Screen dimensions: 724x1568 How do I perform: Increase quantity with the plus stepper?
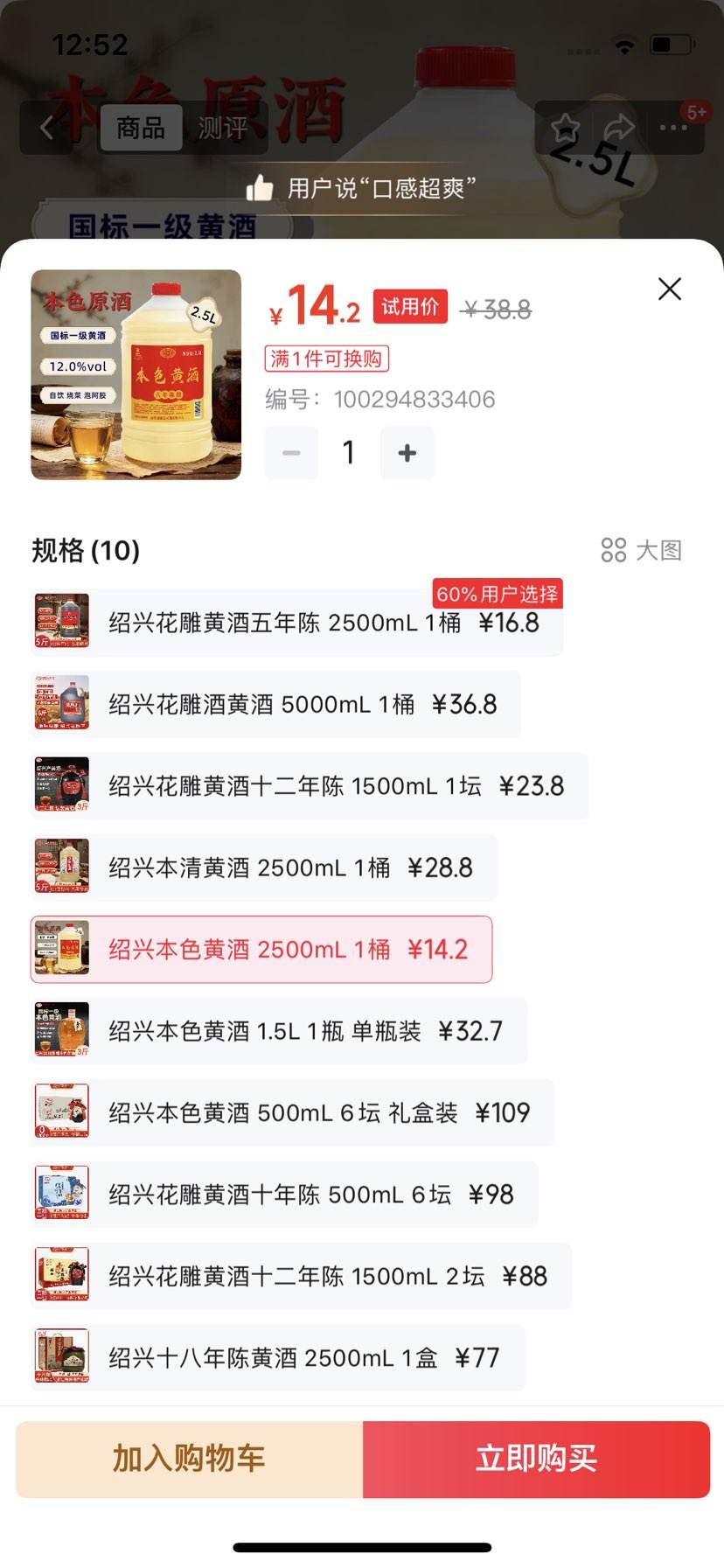406,453
